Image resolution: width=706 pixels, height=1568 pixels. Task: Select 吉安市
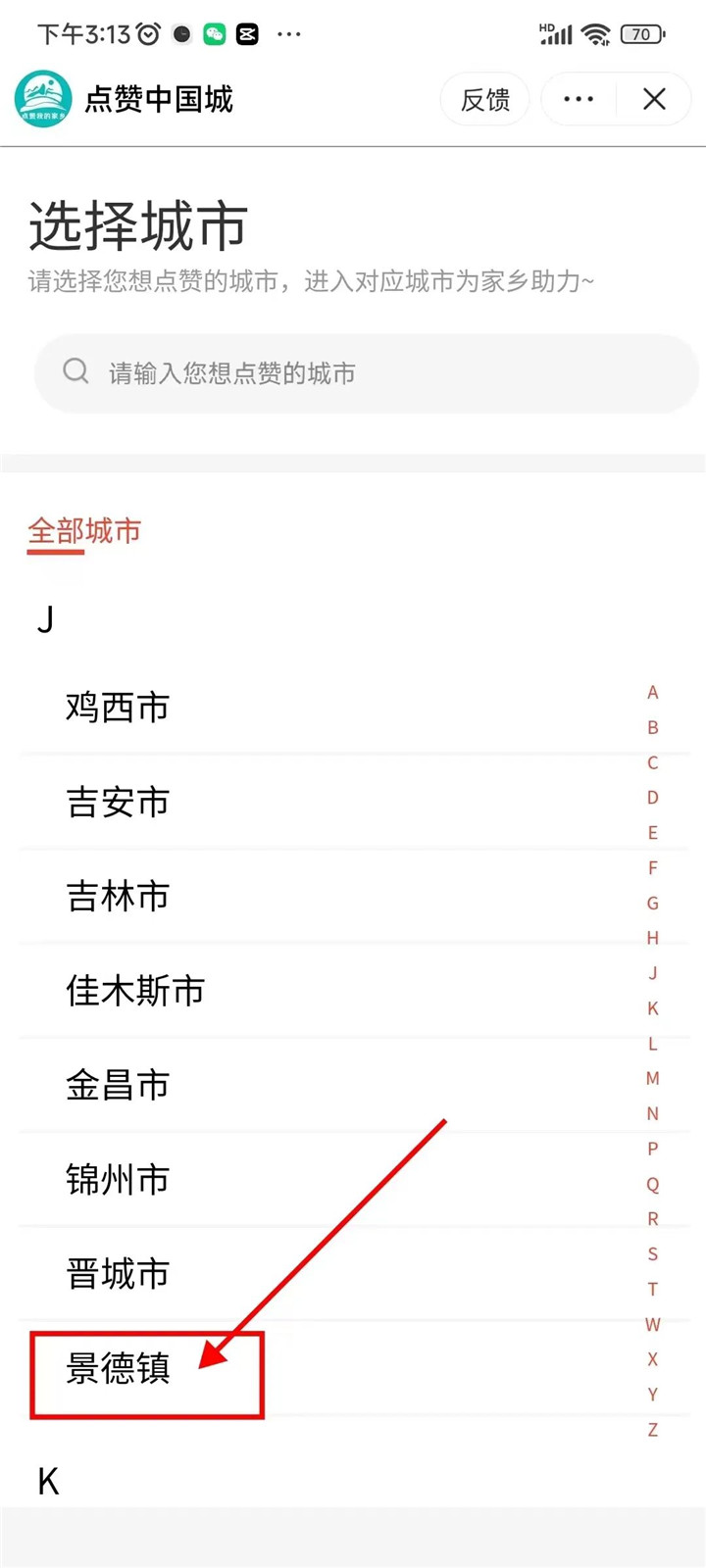tap(353, 803)
